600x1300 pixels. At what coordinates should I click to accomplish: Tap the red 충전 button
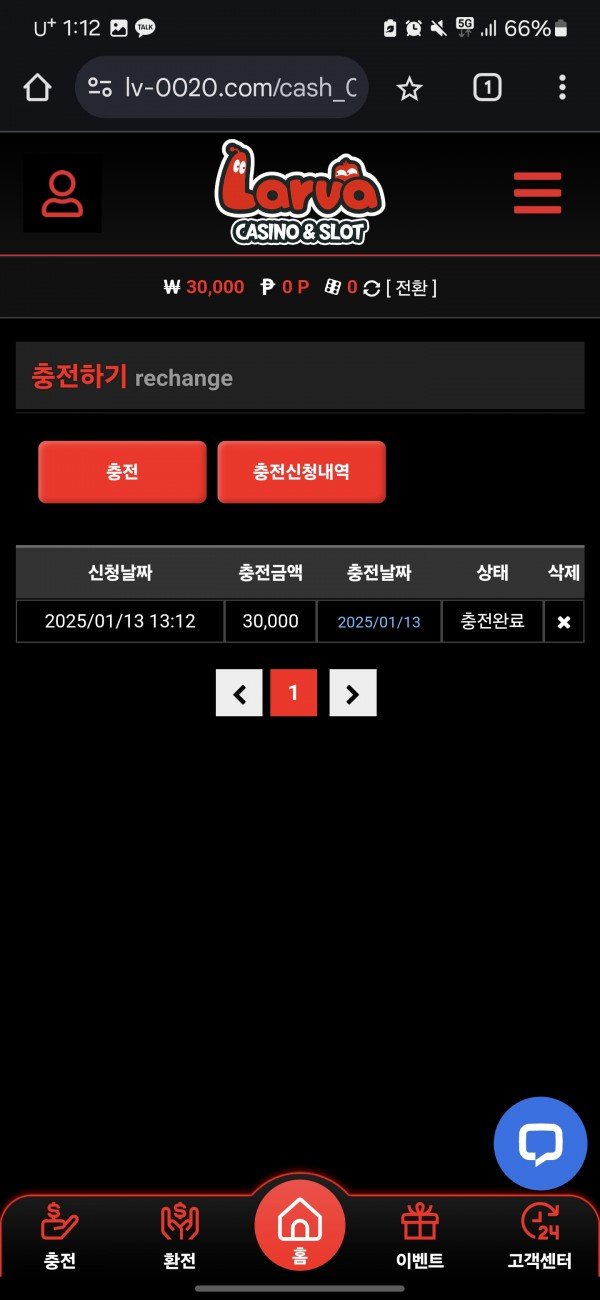pyautogui.click(x=122, y=472)
